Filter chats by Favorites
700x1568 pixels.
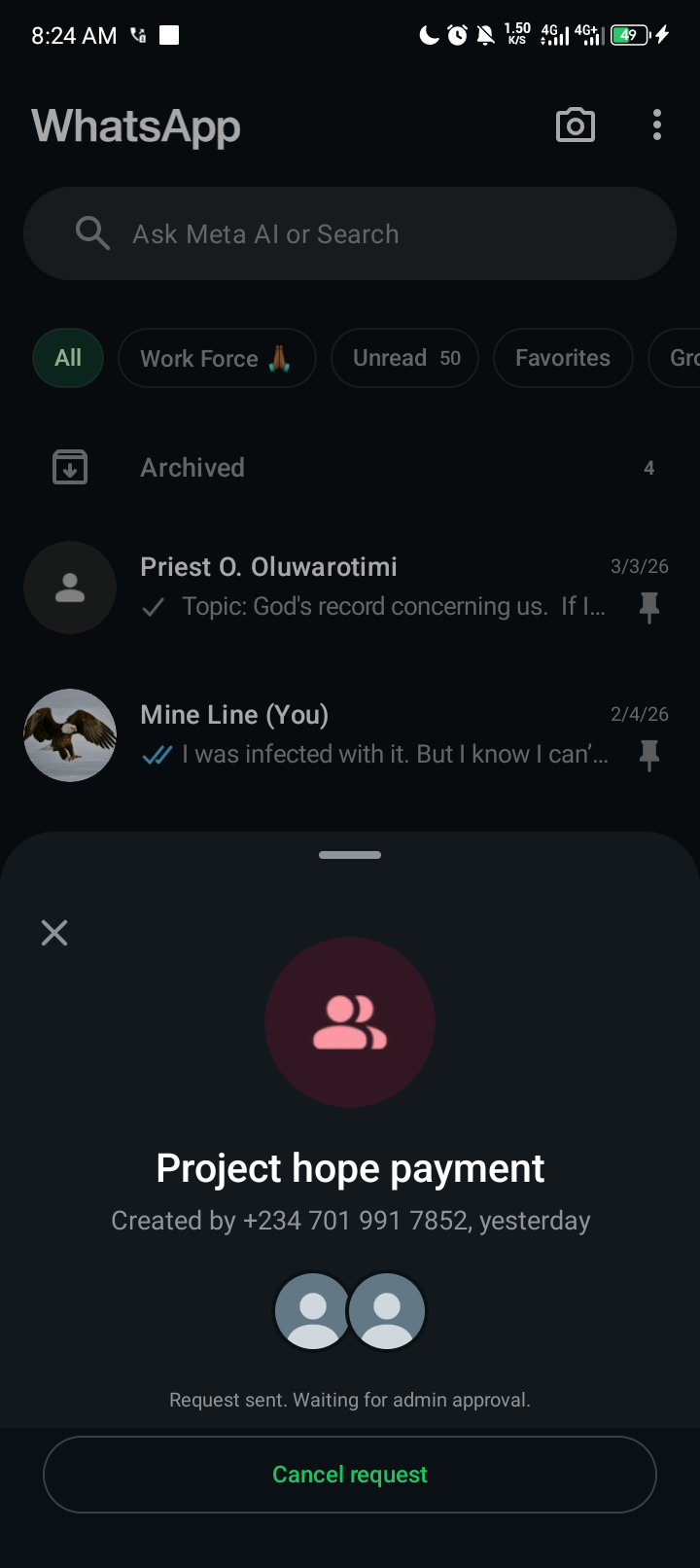pos(563,358)
